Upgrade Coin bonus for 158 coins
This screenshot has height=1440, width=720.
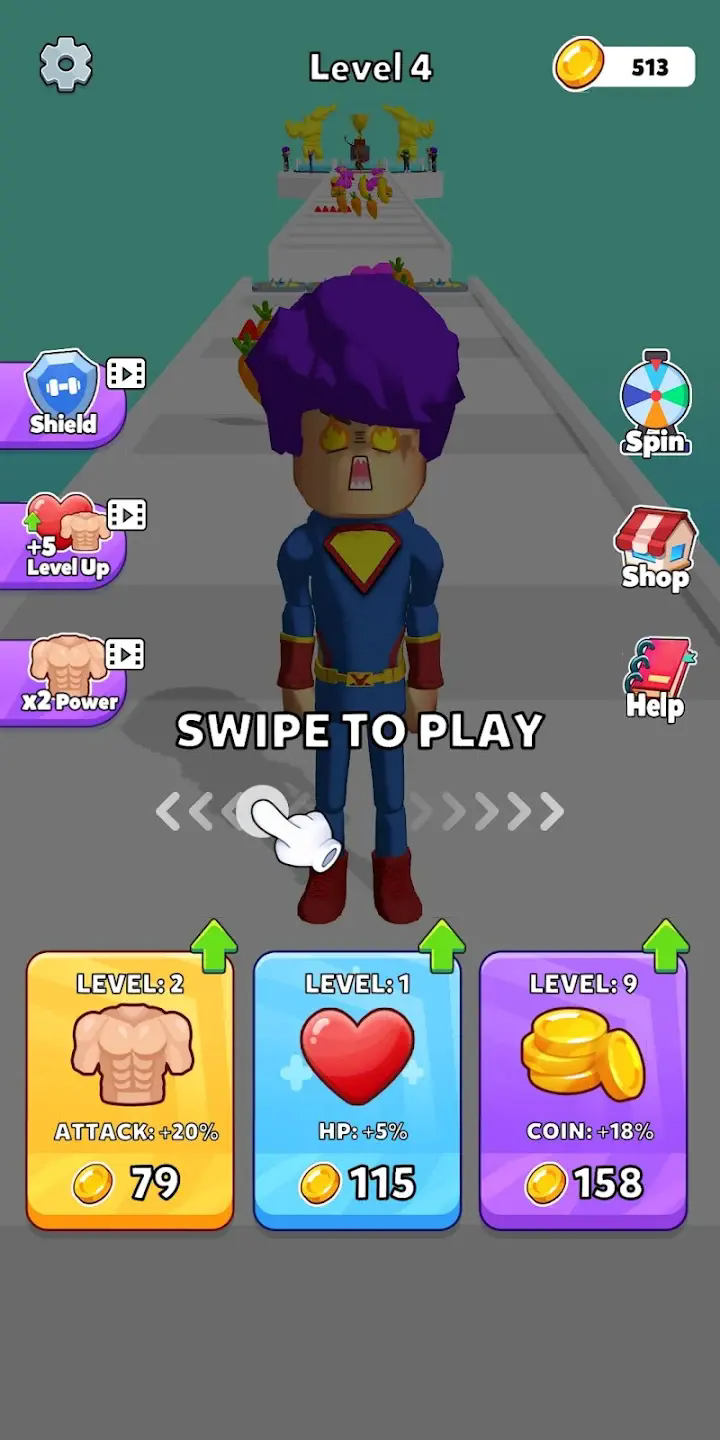(x=584, y=1090)
